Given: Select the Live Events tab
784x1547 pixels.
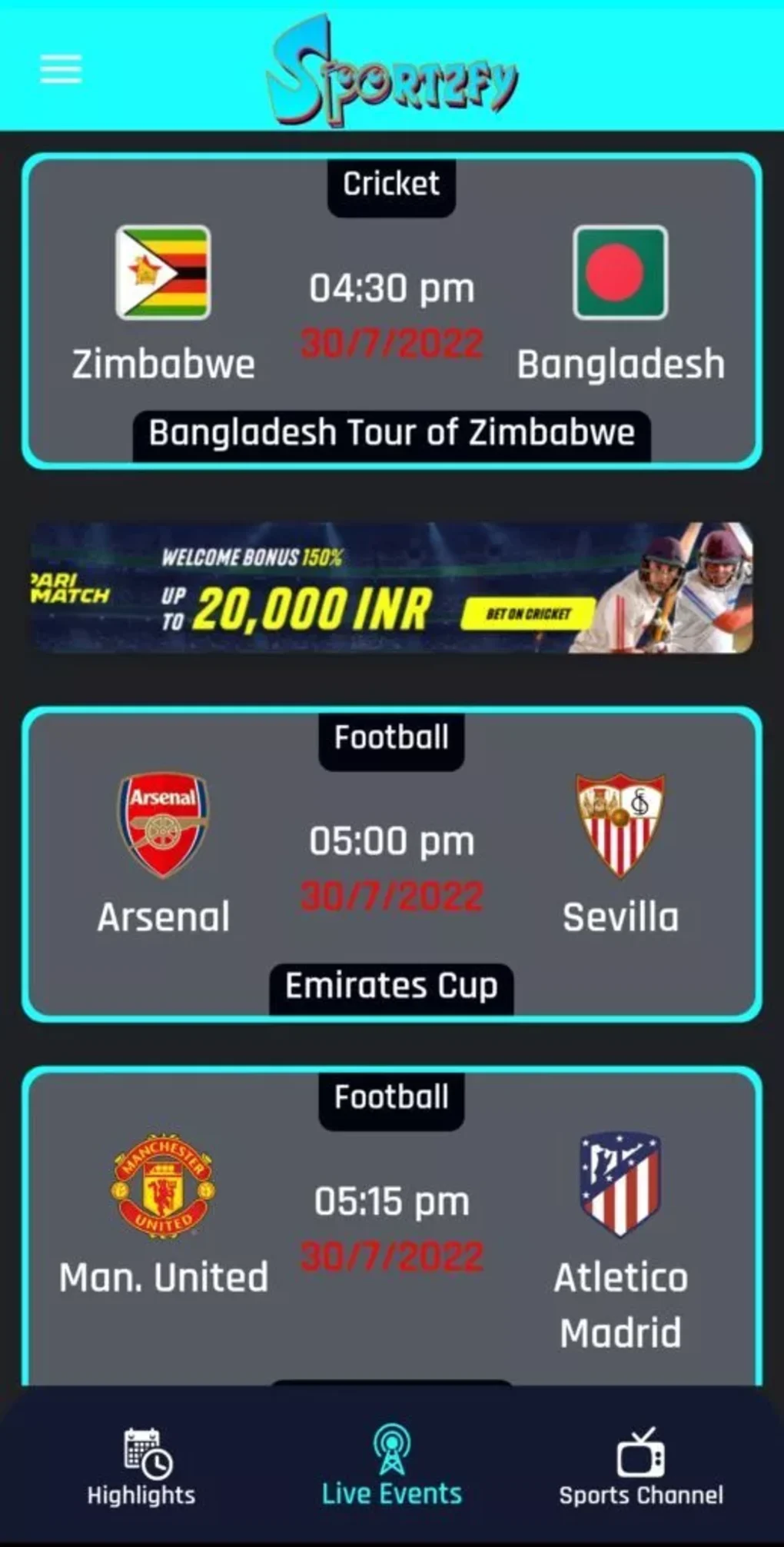Looking at the screenshot, I should 391,1467.
